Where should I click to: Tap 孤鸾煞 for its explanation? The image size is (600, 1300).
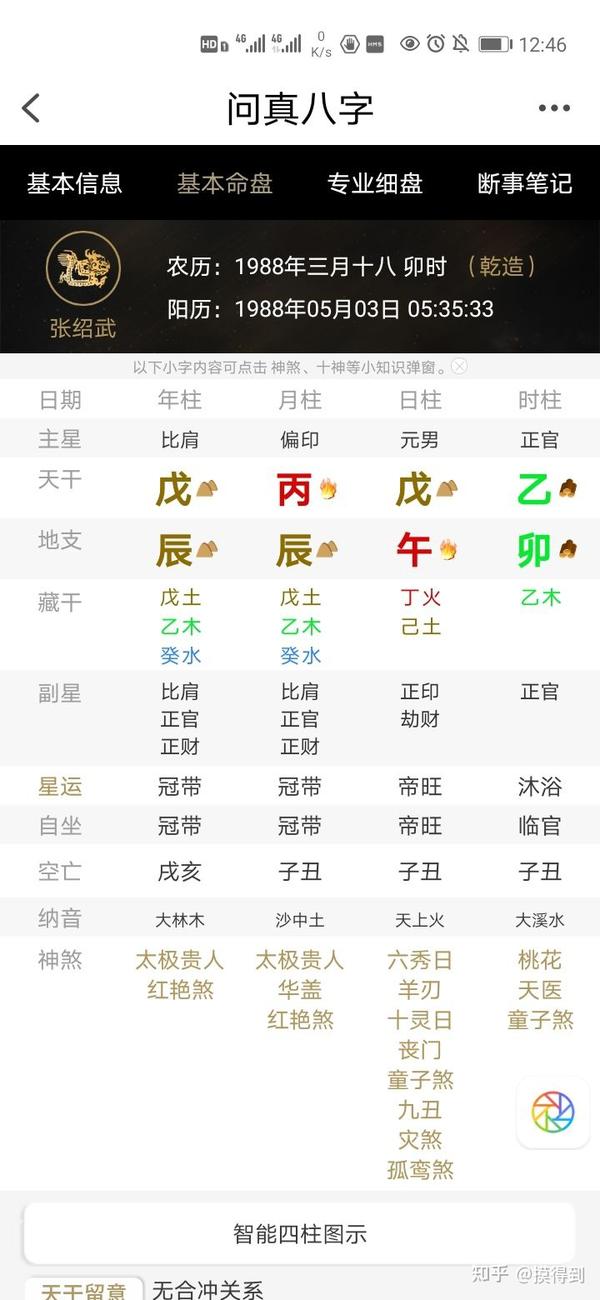coord(420,1170)
